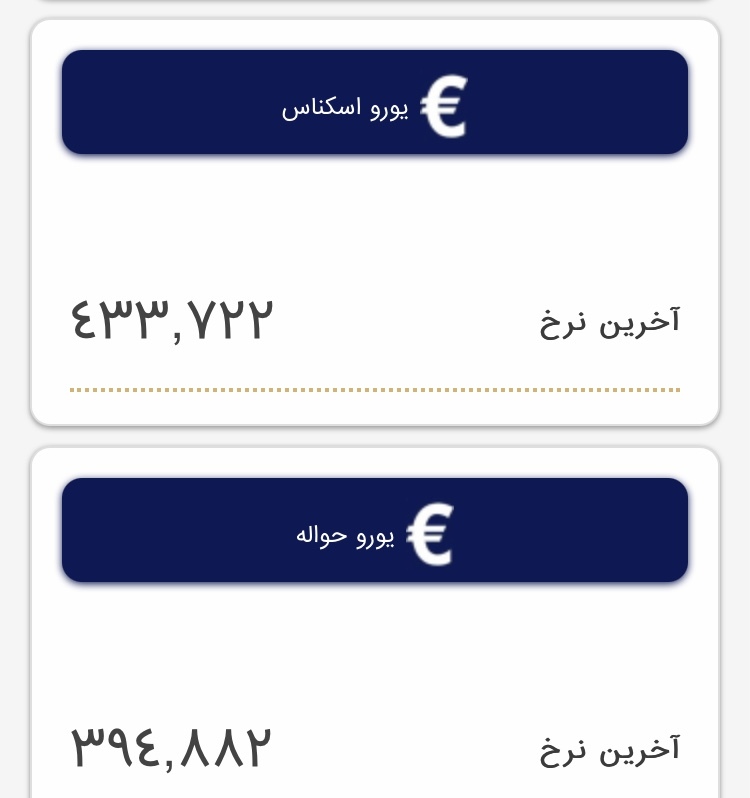Open the یورو حواله header button
This screenshot has height=798, width=750.
(x=375, y=530)
